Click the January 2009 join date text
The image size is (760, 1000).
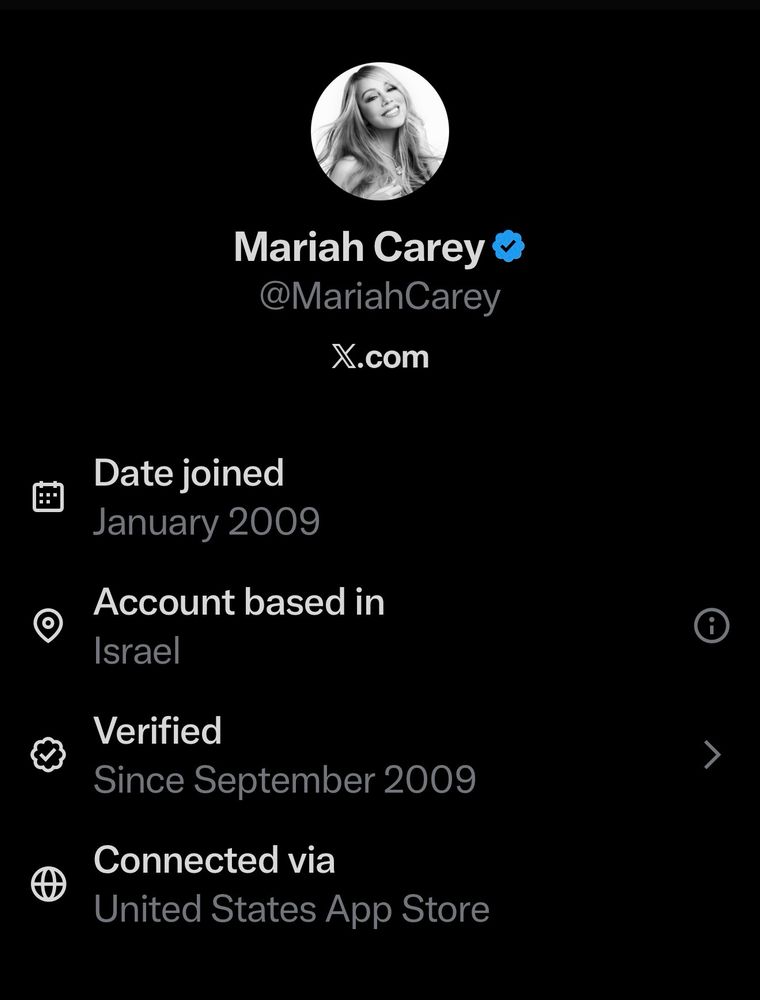[x=205, y=521]
